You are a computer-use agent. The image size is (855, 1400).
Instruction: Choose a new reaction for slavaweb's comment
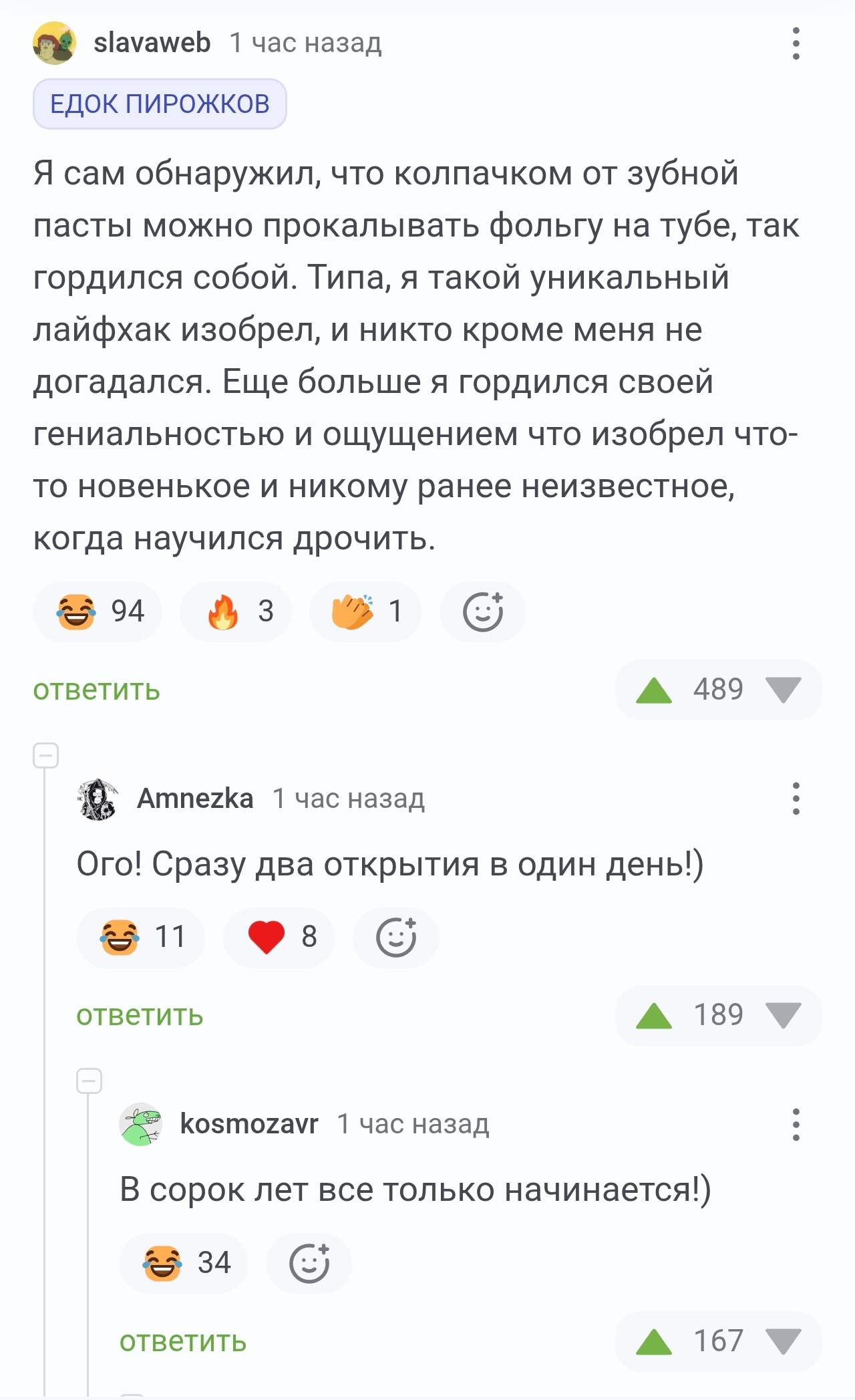tap(483, 611)
